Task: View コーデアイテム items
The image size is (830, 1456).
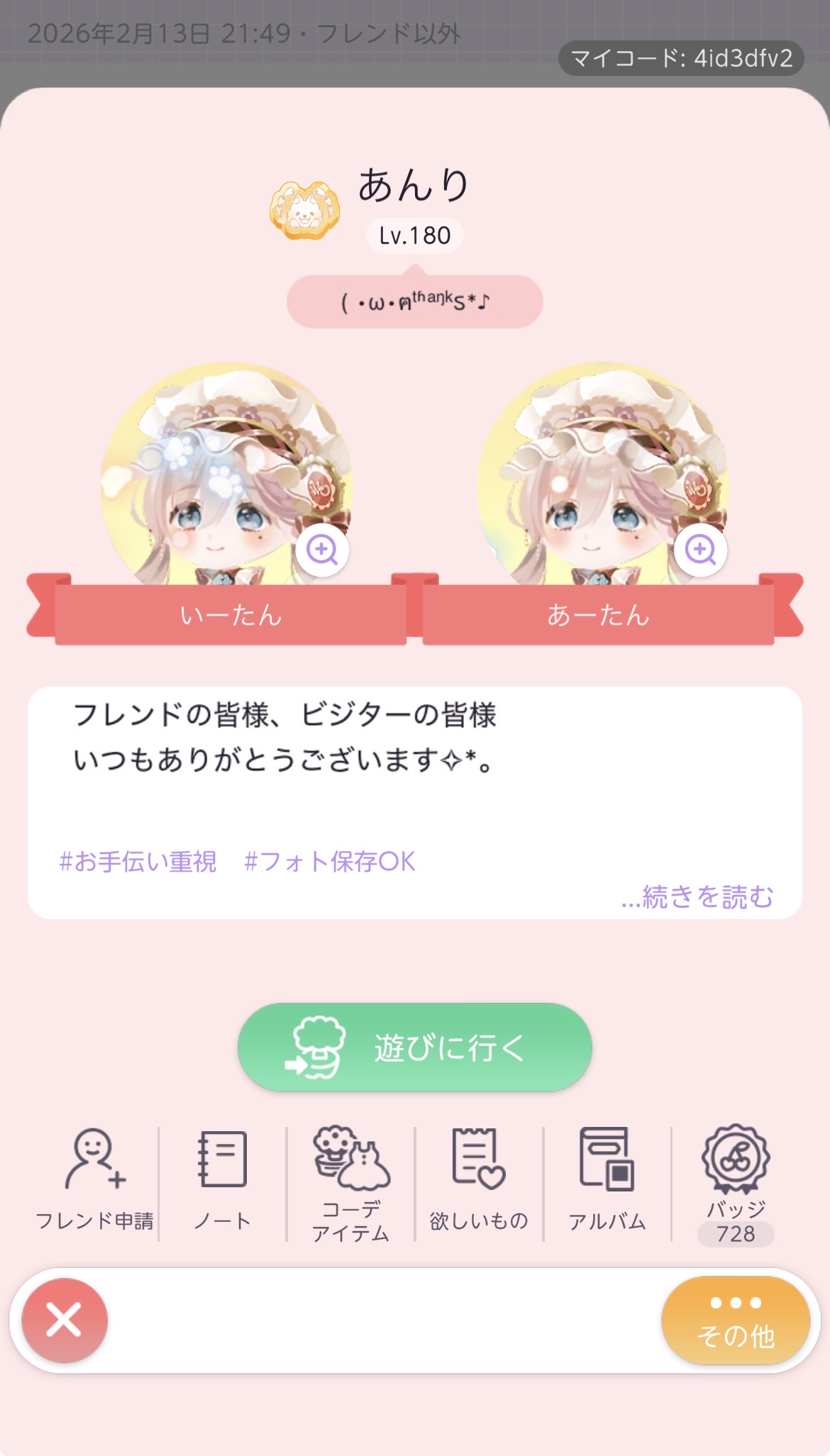Action: (x=350, y=1180)
